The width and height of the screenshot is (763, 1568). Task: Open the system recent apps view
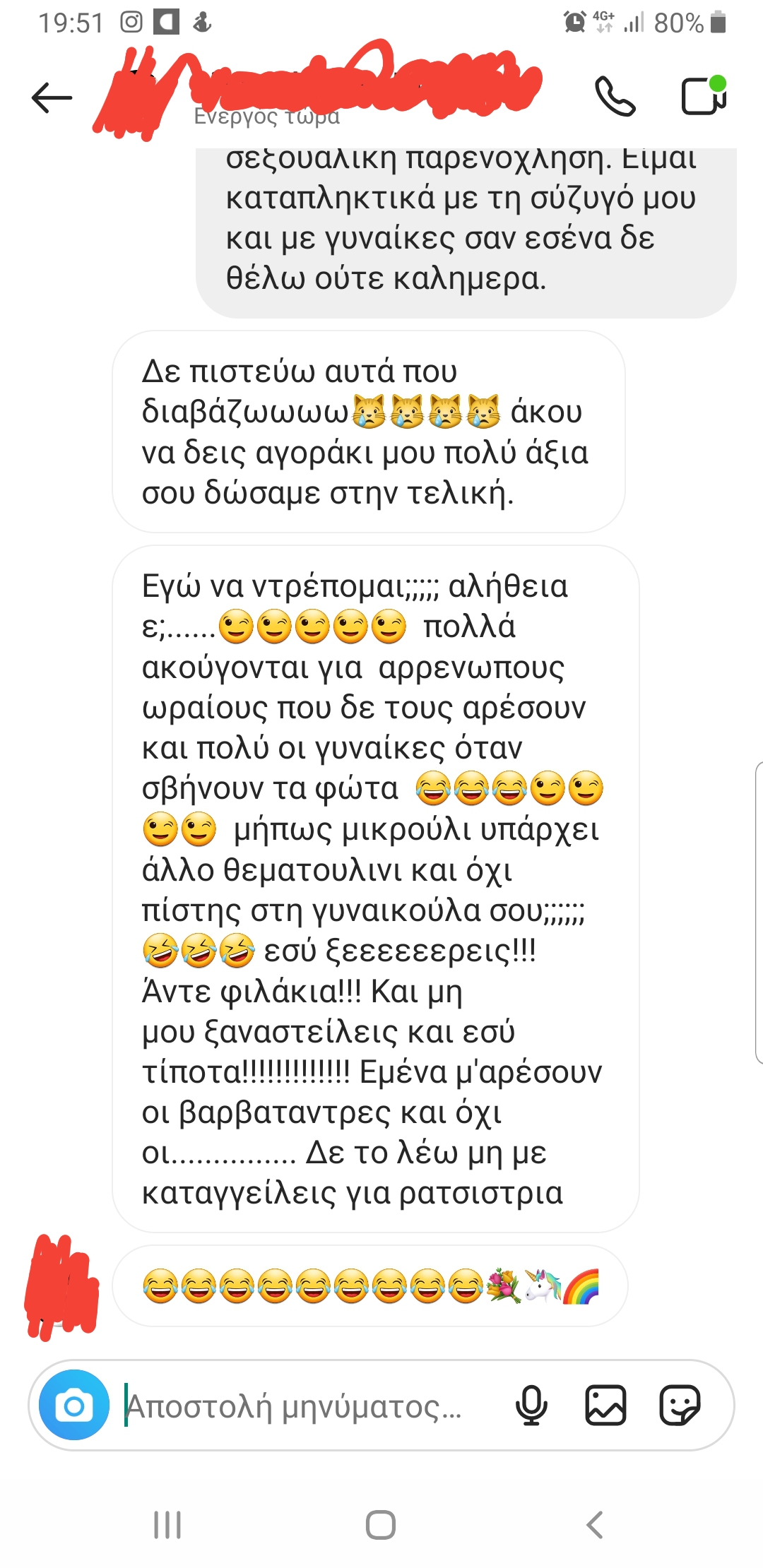(168, 1524)
